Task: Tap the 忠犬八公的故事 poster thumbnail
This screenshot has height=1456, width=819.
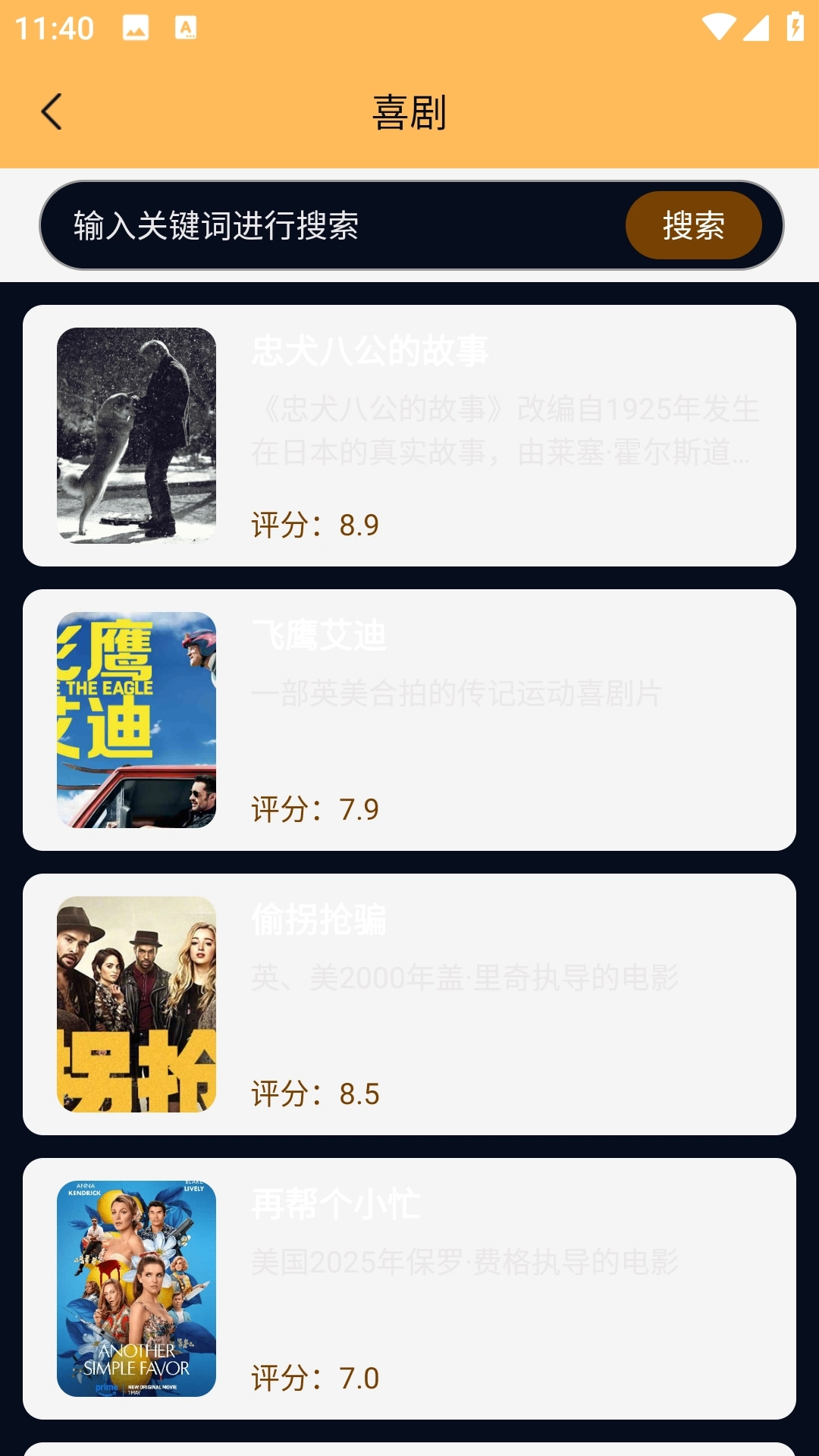Action: point(136,435)
